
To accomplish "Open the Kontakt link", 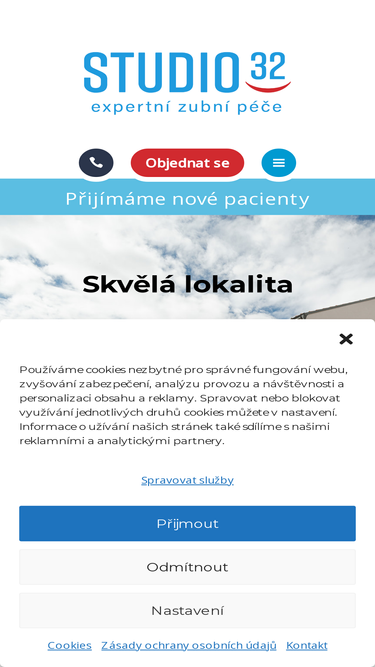I will [307, 645].
